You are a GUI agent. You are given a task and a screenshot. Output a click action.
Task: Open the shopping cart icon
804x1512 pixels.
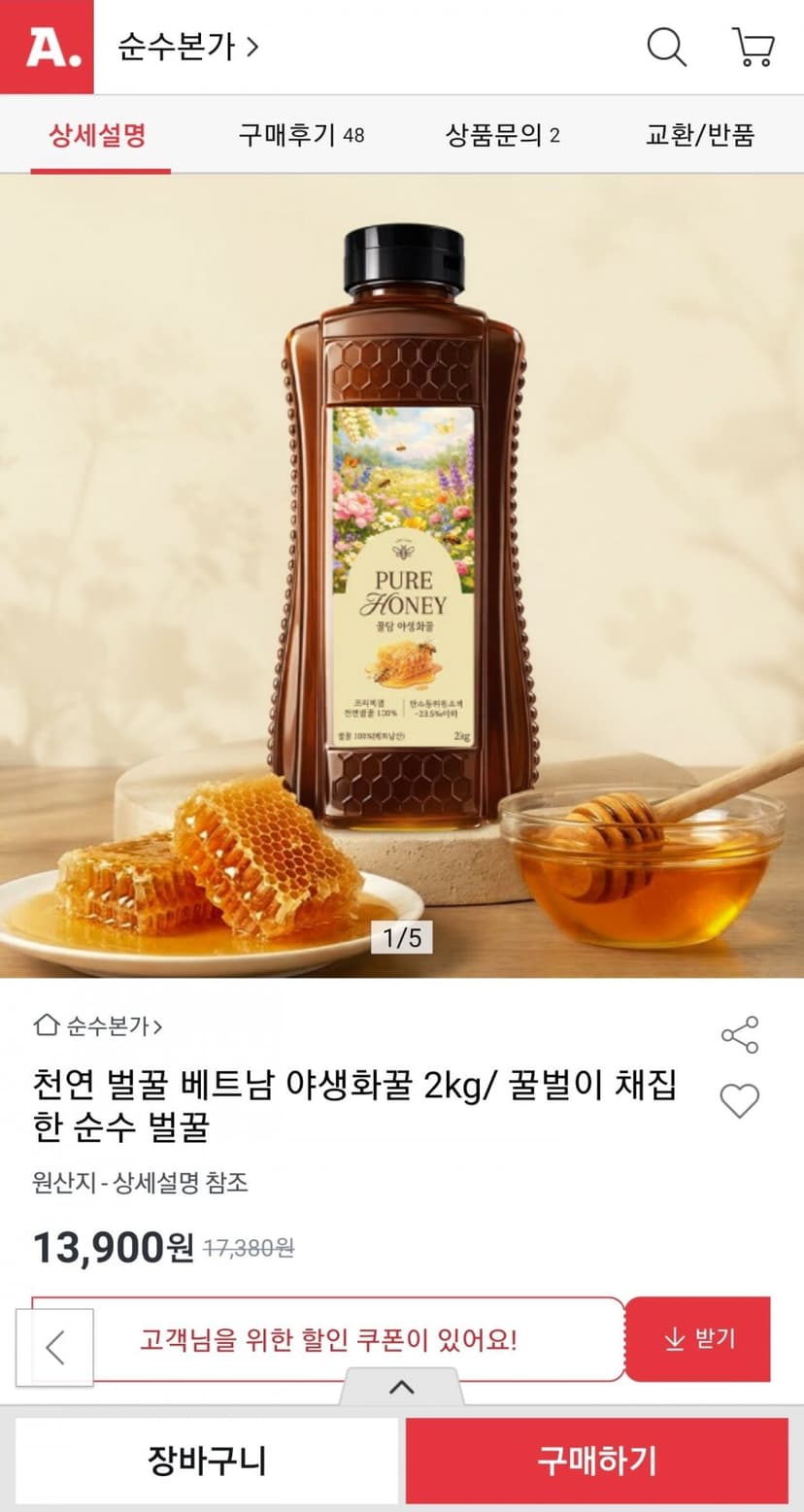tap(753, 47)
